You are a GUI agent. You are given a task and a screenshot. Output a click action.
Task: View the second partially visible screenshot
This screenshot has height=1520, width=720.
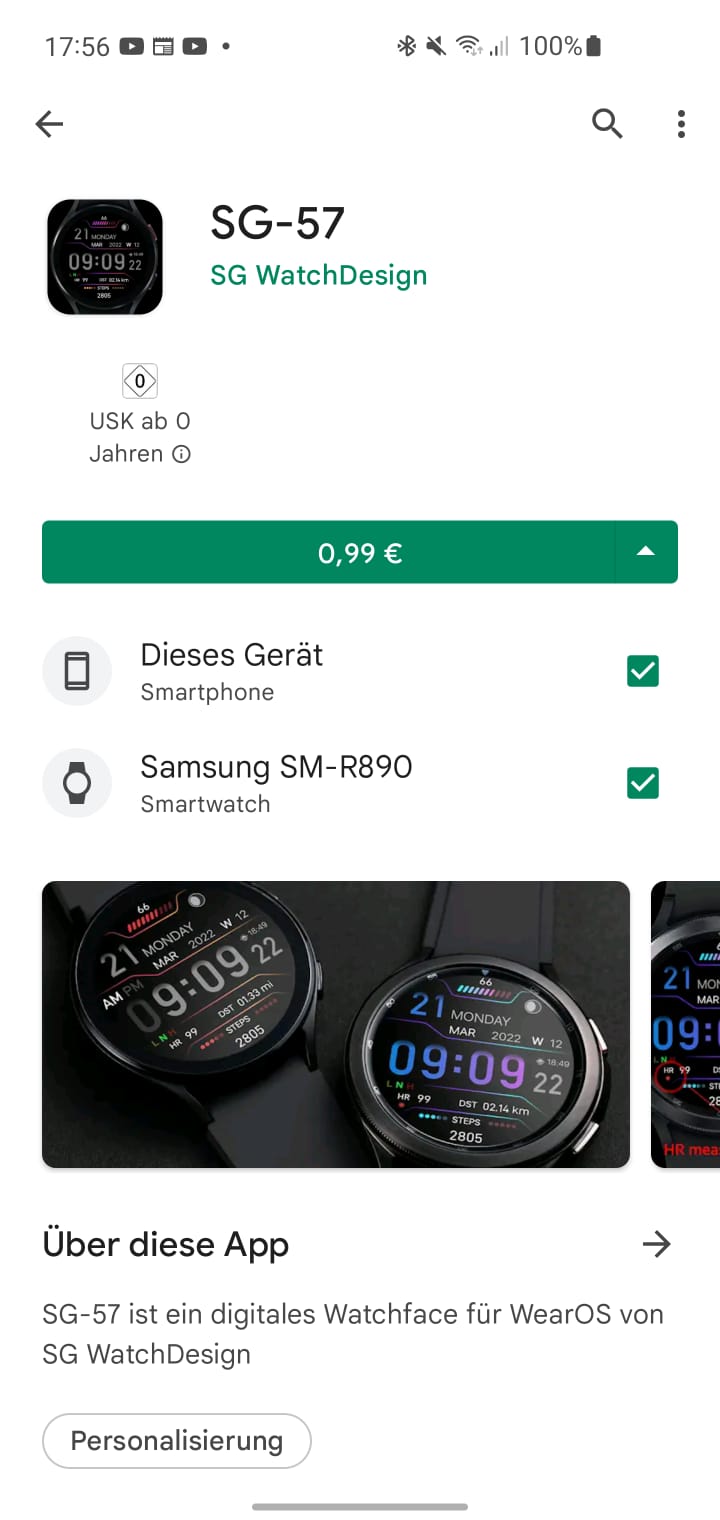[687, 1024]
